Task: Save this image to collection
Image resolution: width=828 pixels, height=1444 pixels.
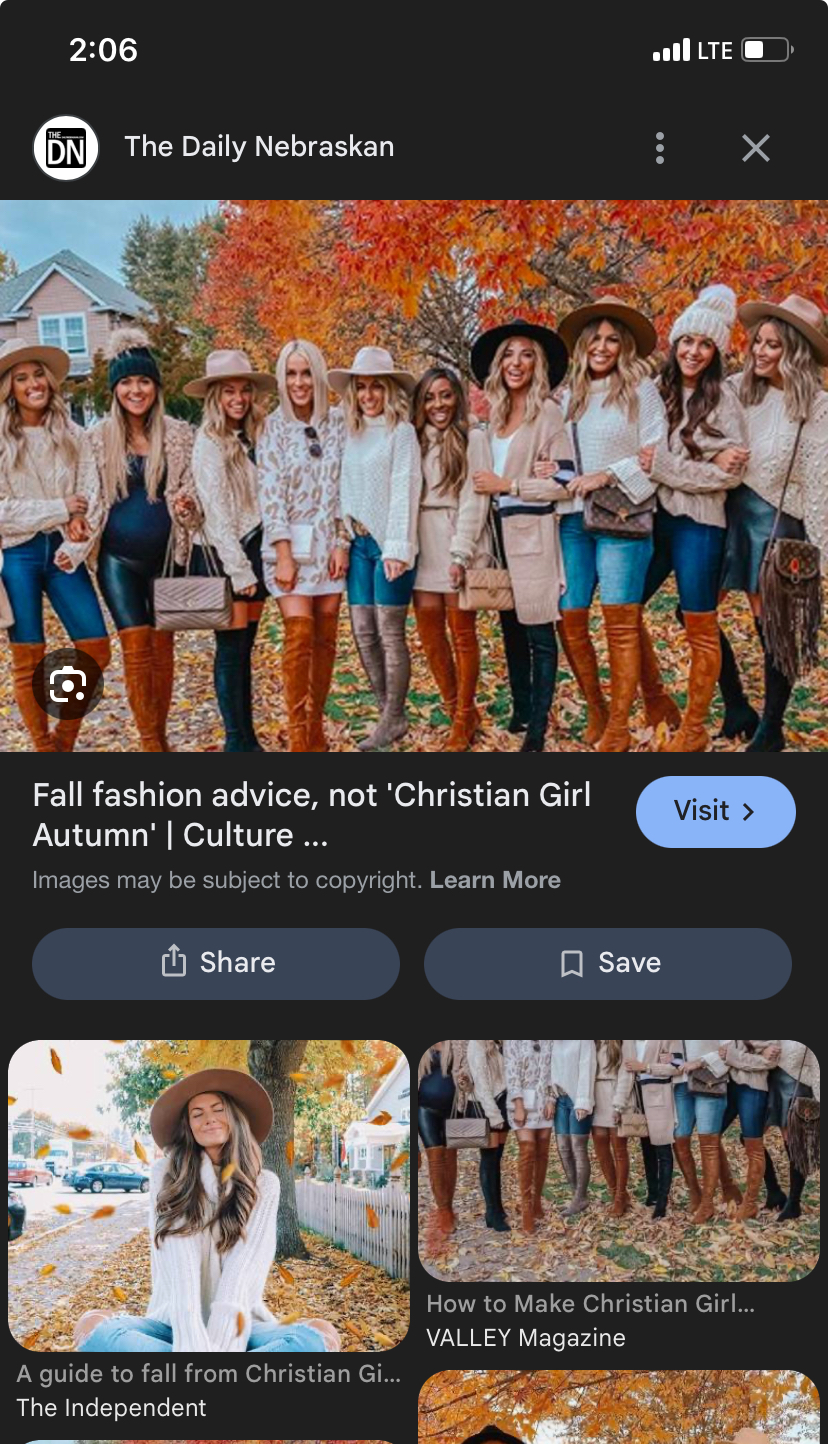Action: [608, 963]
